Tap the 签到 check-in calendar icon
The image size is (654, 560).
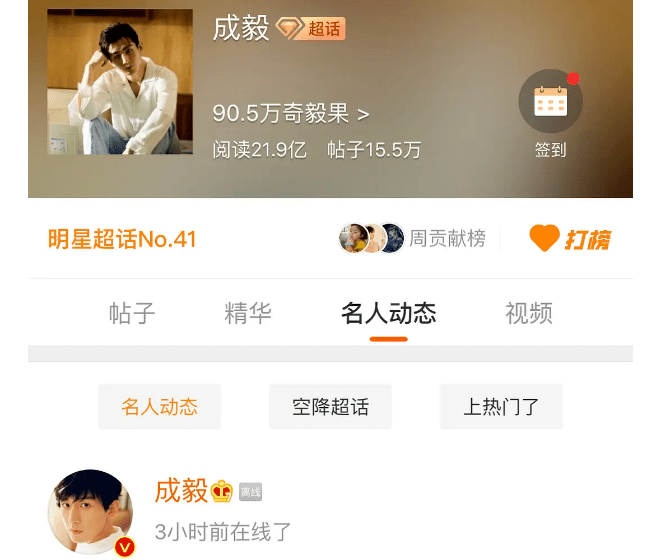(x=550, y=104)
